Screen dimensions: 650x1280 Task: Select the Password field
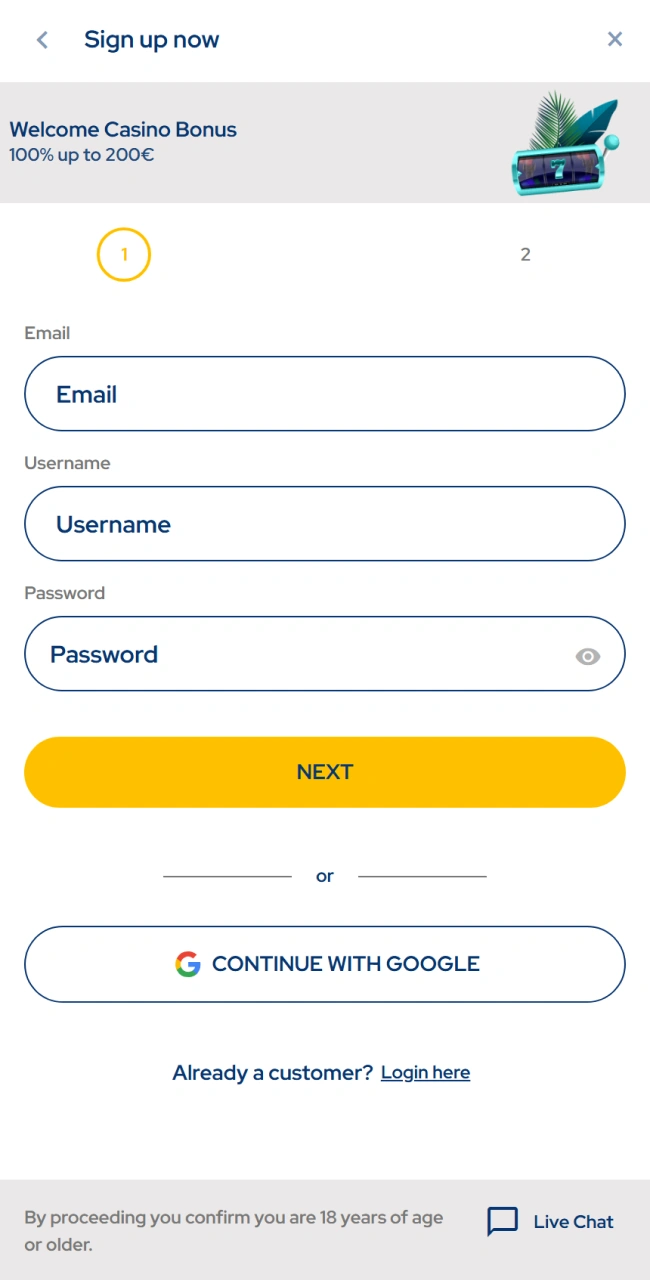click(300, 654)
